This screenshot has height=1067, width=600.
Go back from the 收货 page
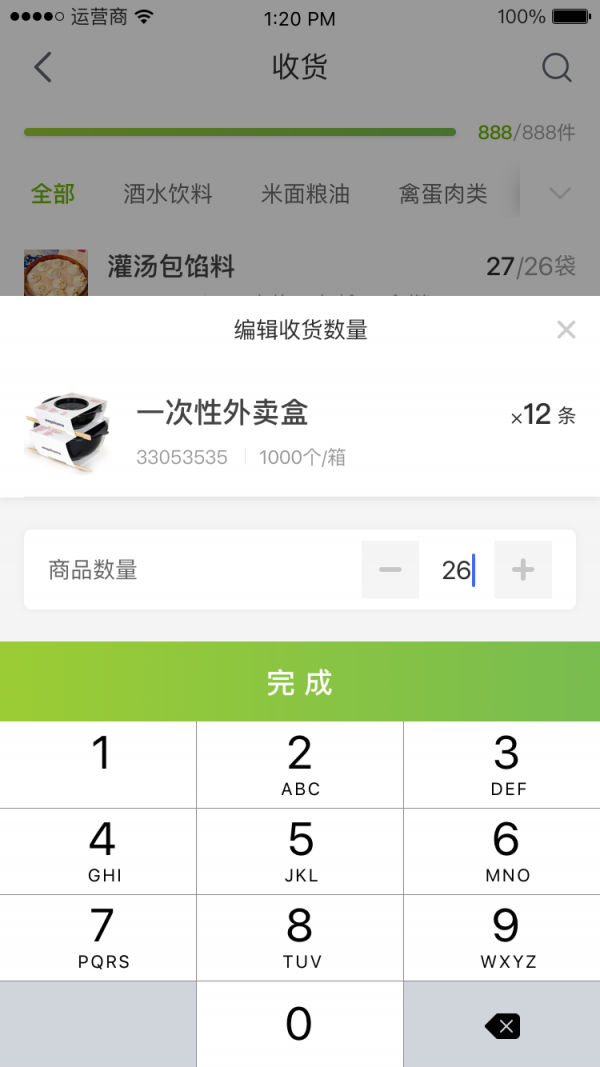42,68
